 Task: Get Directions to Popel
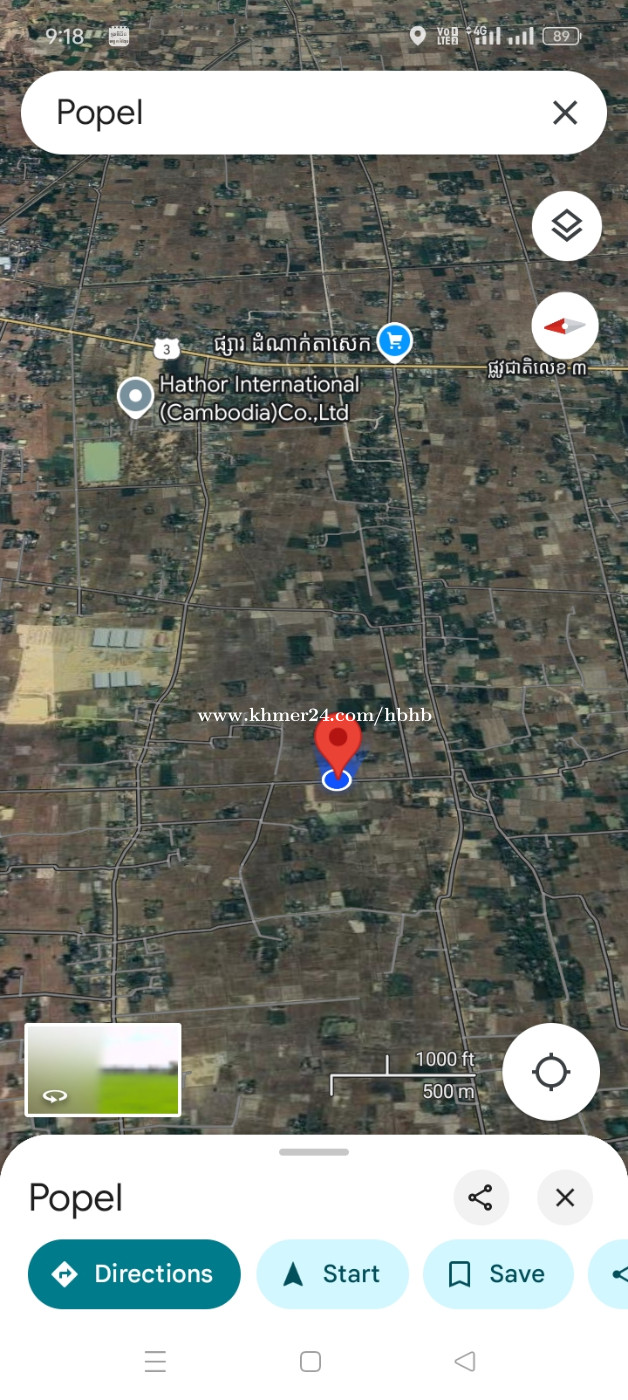(x=134, y=1274)
